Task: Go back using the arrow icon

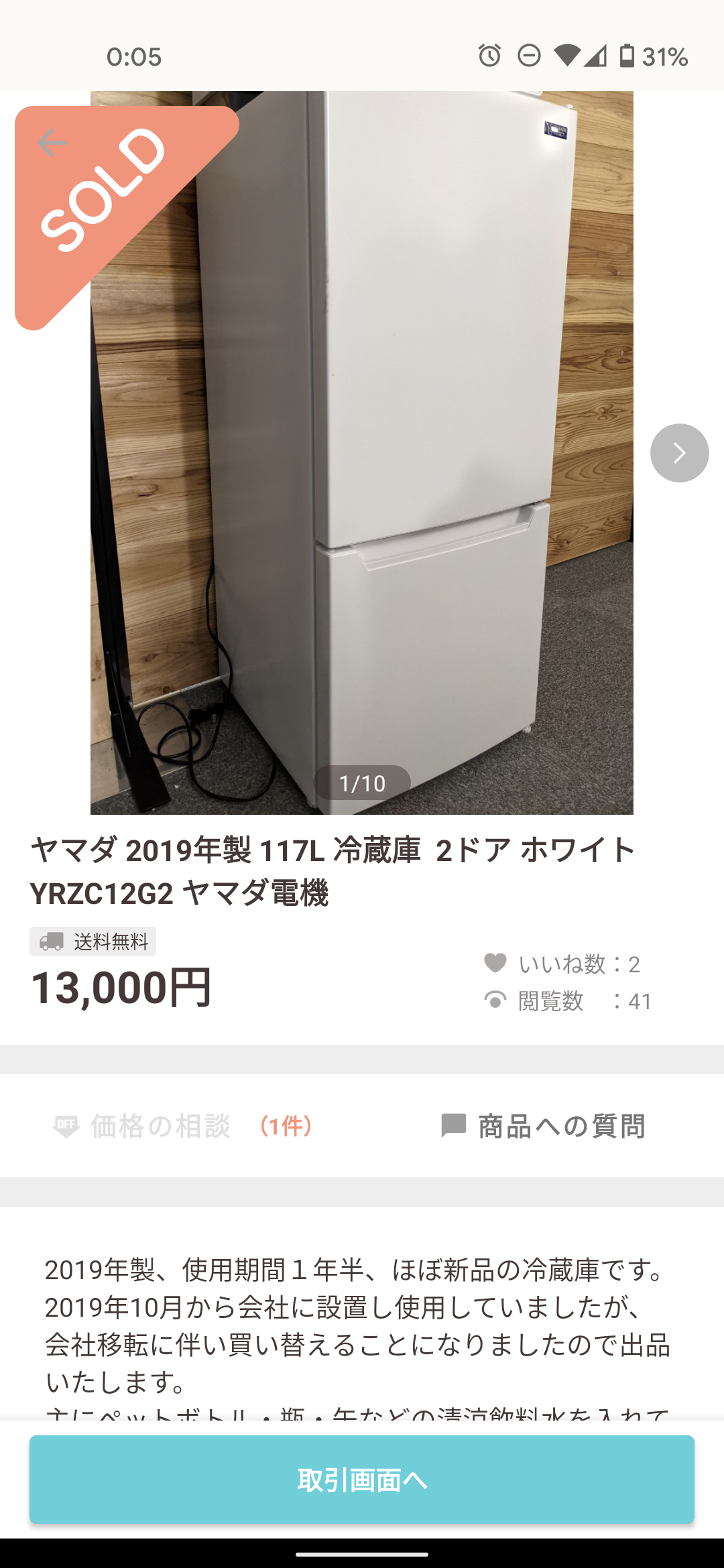Action: coord(52,143)
